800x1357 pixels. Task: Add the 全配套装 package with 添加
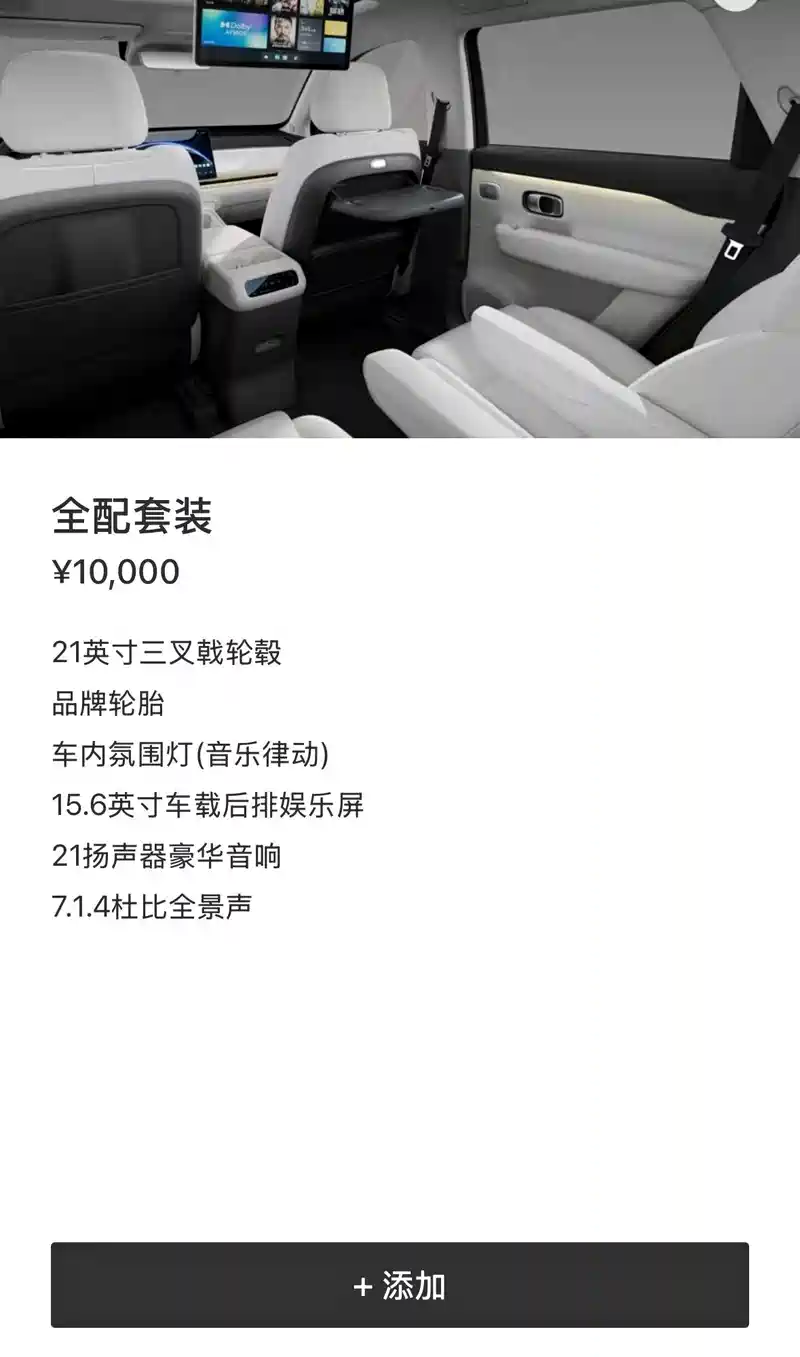tap(400, 1285)
